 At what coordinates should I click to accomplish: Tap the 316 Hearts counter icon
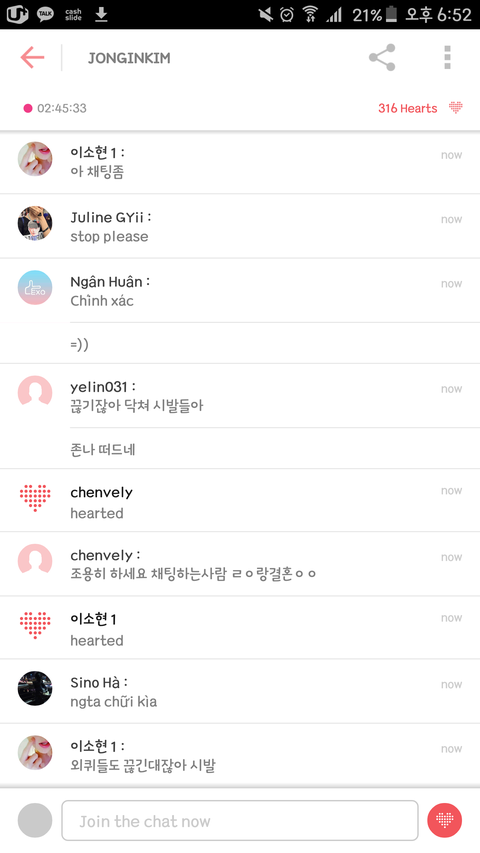[456, 108]
